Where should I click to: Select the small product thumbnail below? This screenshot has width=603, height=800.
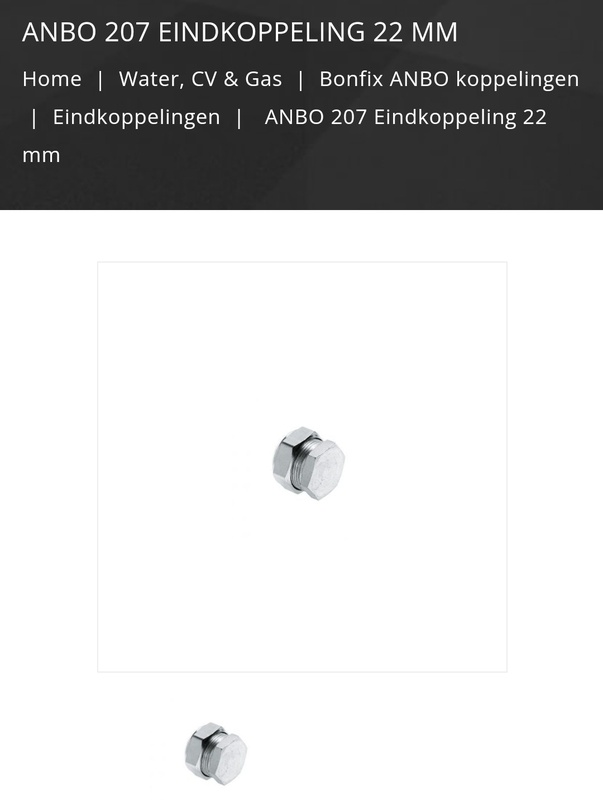click(x=216, y=754)
